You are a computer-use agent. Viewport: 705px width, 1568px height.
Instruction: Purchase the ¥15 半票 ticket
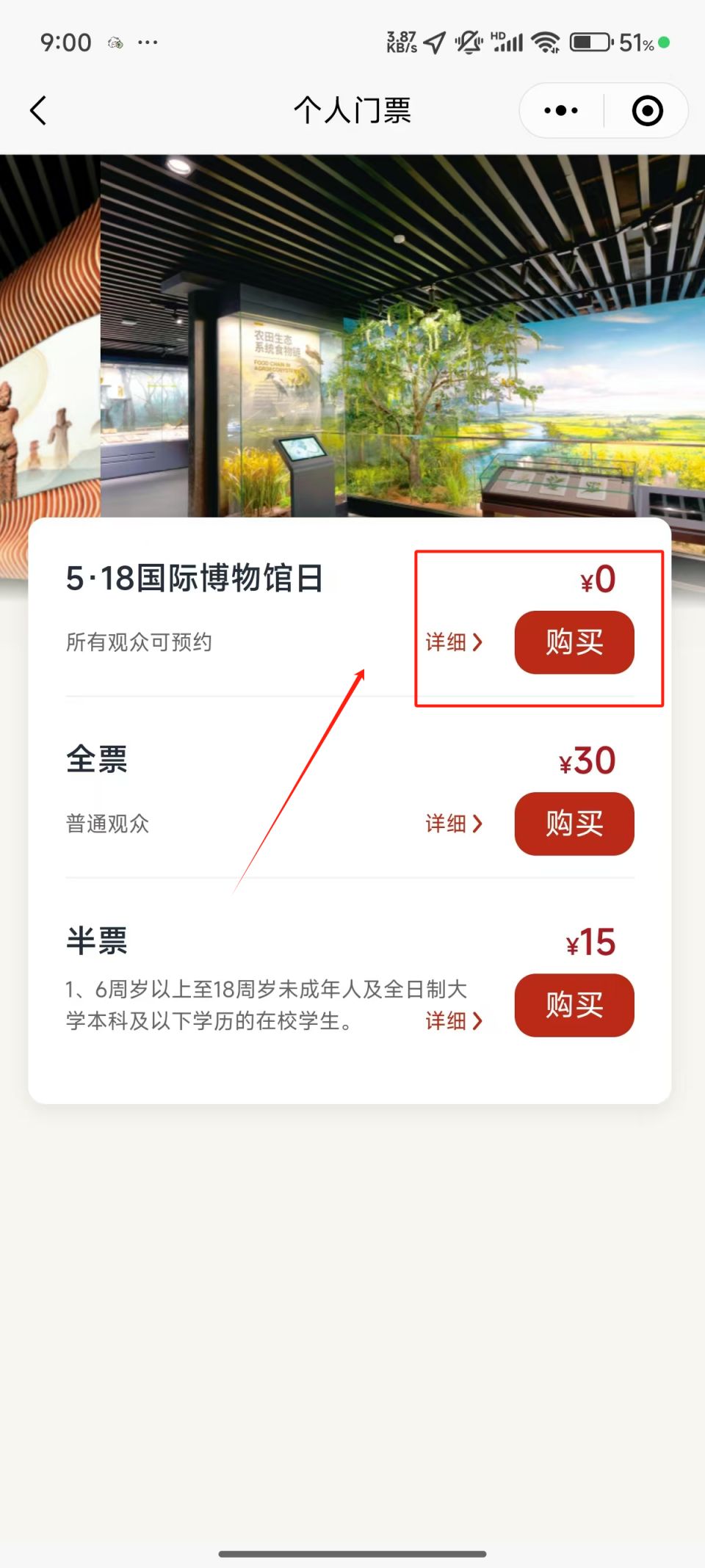[574, 1005]
